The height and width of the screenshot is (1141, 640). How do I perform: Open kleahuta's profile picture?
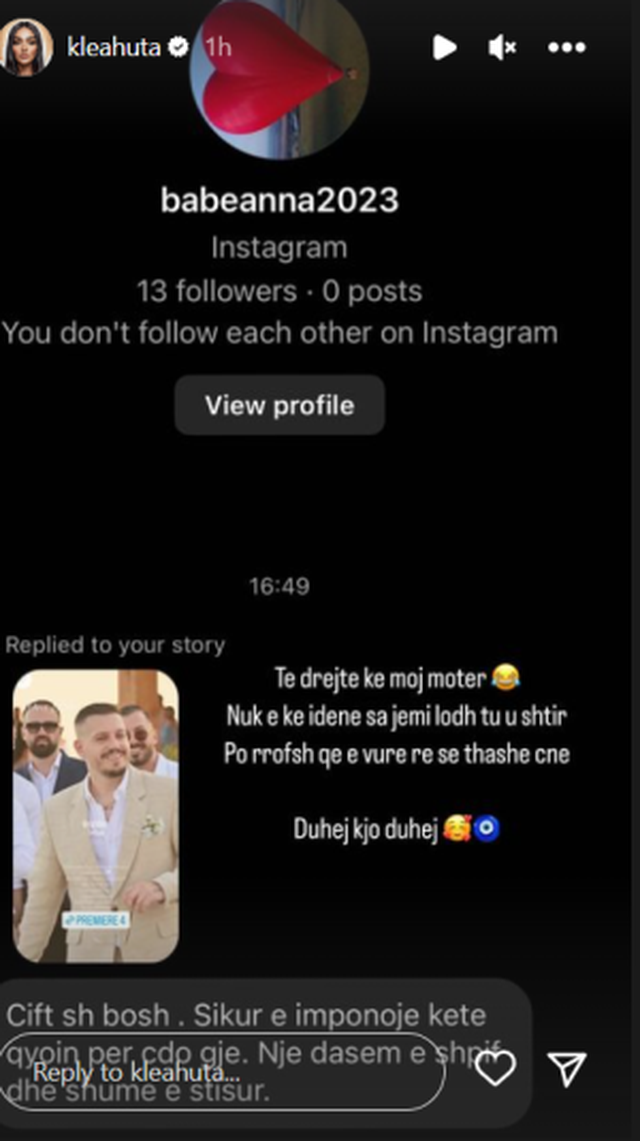coord(26,47)
